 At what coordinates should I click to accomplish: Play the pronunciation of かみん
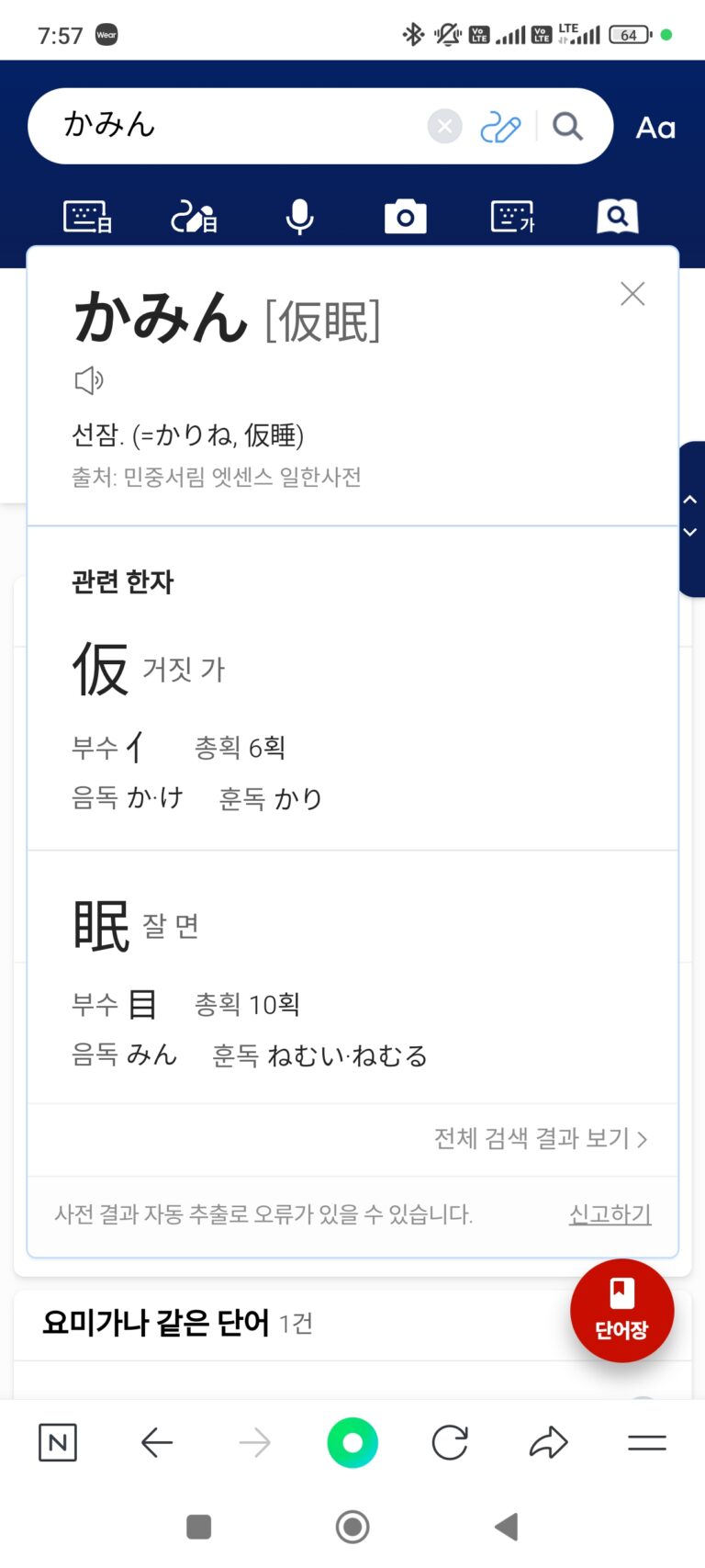pyautogui.click(x=89, y=380)
